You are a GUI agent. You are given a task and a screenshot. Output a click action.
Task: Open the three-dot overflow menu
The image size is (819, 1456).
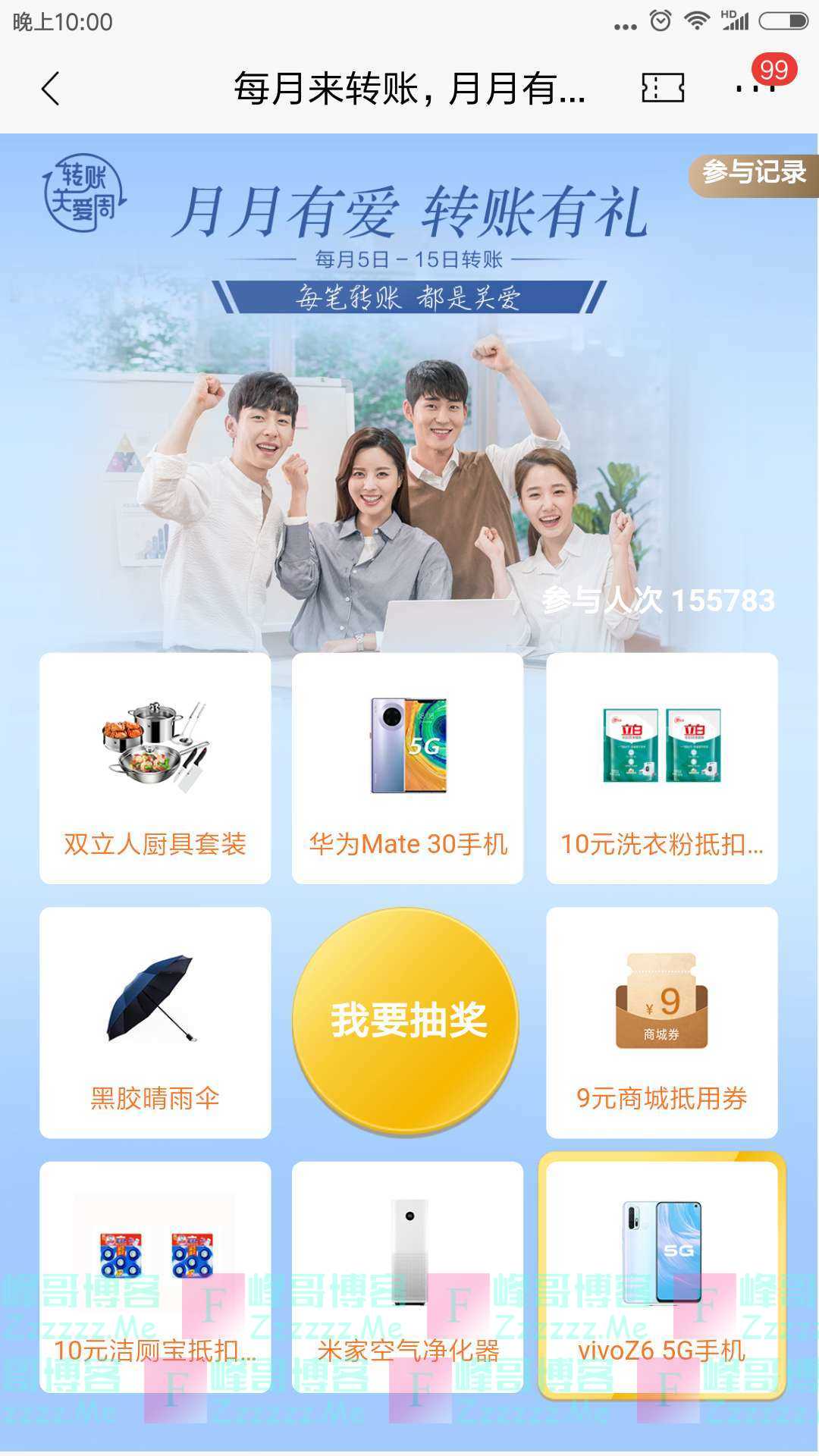coord(755,89)
